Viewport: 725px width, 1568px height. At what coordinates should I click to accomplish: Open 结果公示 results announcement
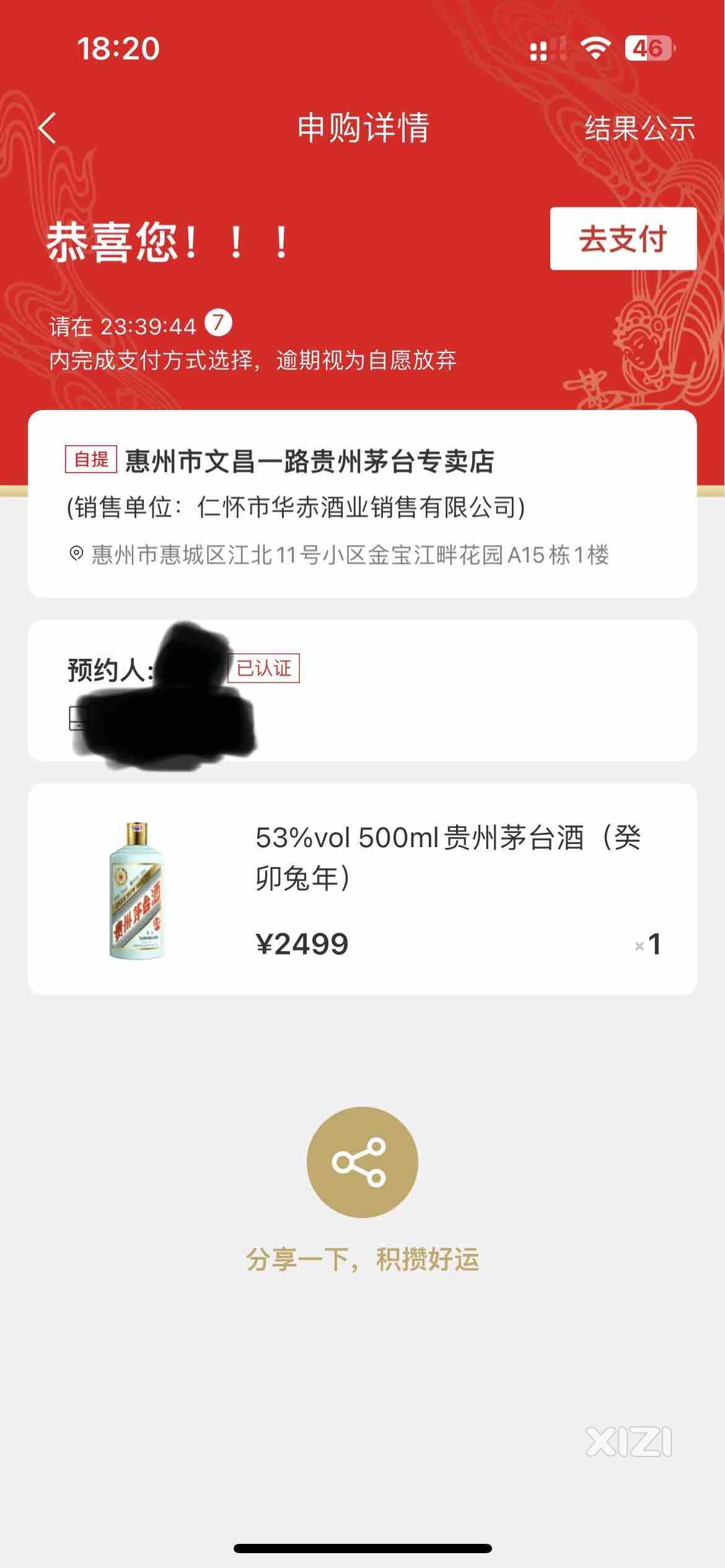coord(639,129)
